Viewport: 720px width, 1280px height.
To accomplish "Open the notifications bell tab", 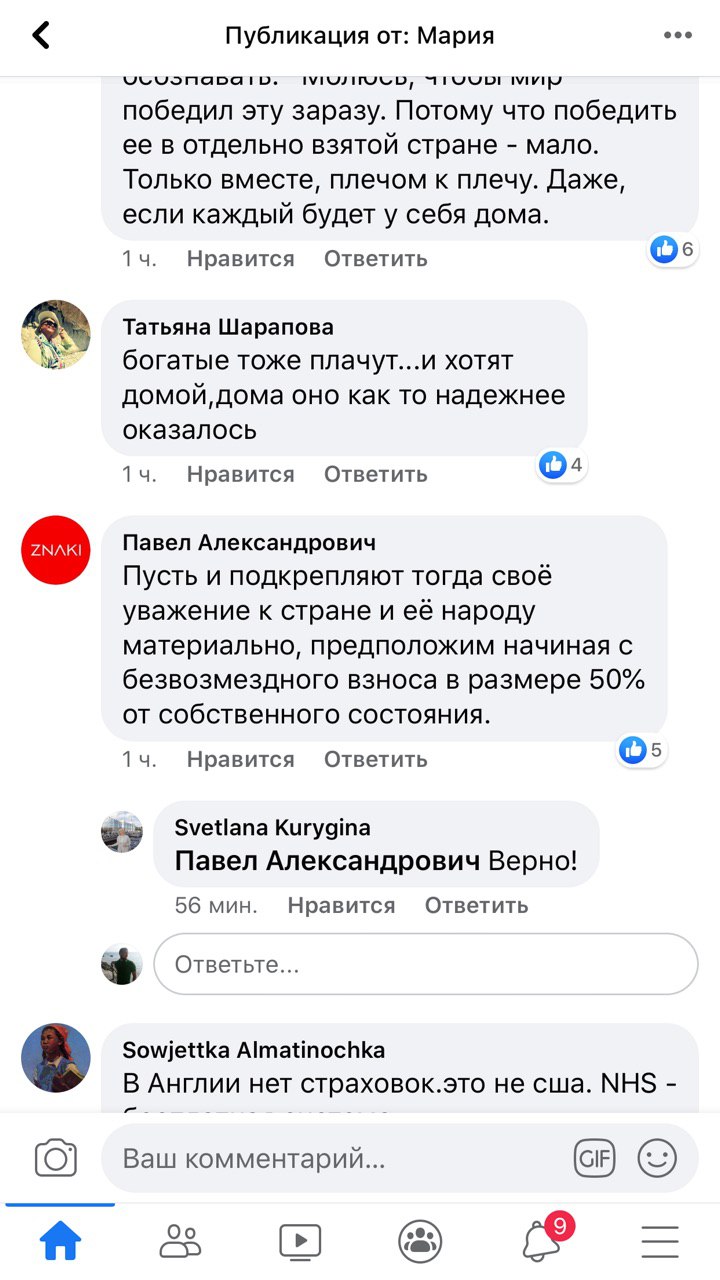I will [x=542, y=1241].
